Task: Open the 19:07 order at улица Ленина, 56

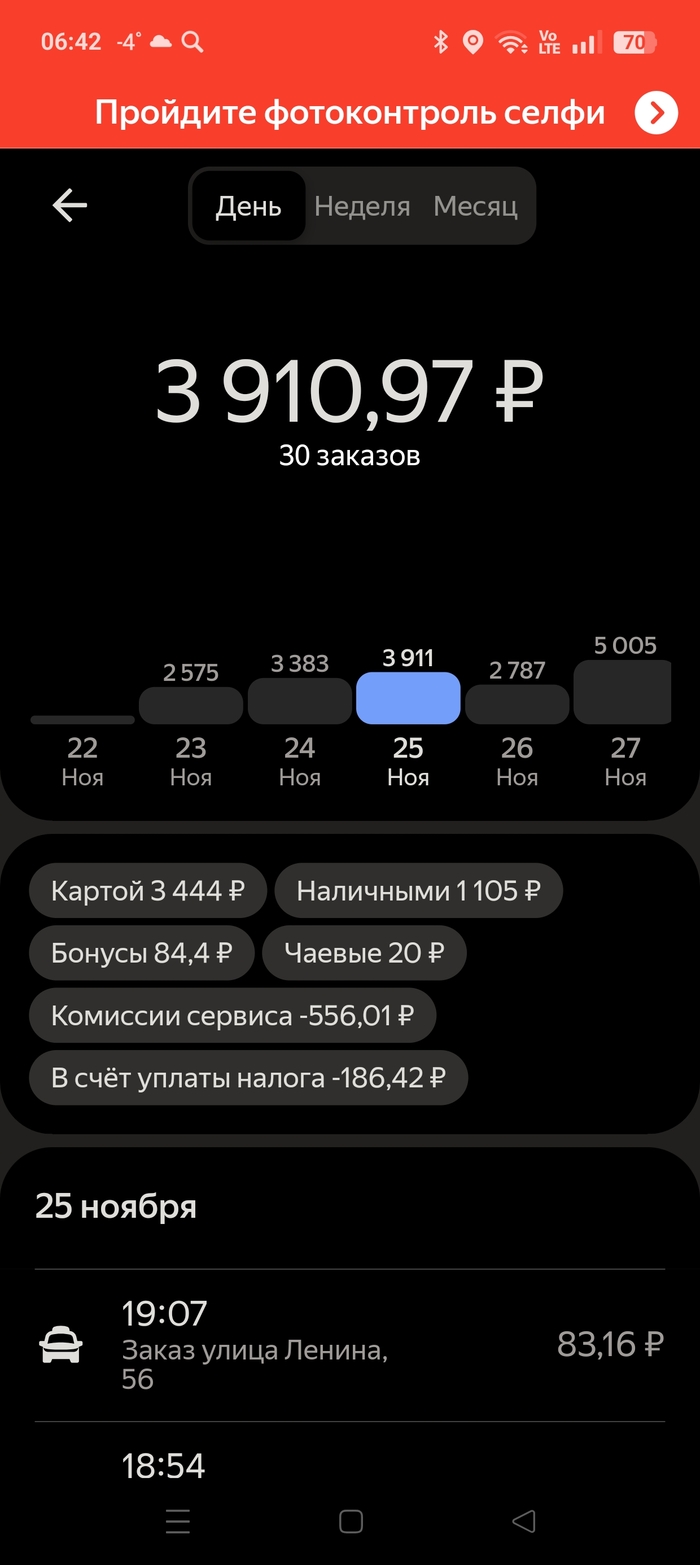Action: (x=350, y=1345)
